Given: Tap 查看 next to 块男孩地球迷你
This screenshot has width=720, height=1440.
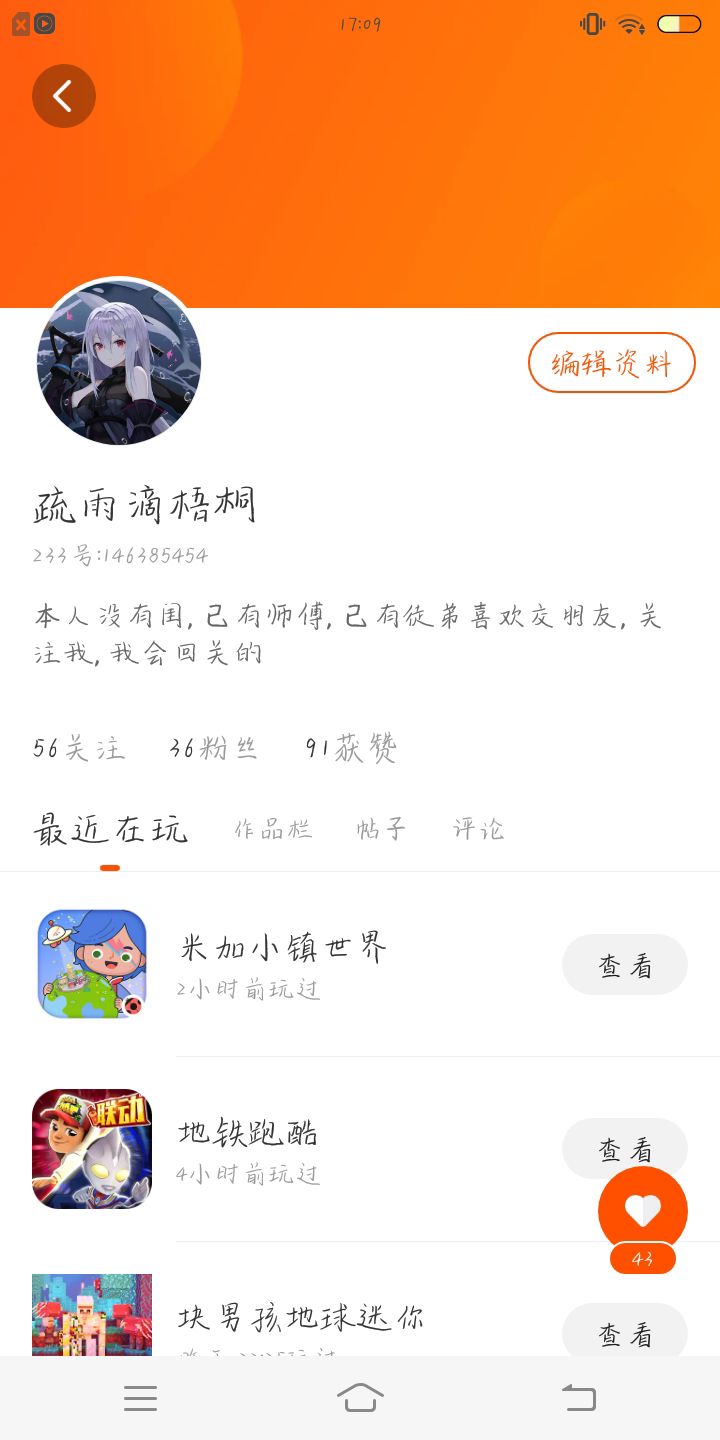Looking at the screenshot, I should coord(625,1333).
